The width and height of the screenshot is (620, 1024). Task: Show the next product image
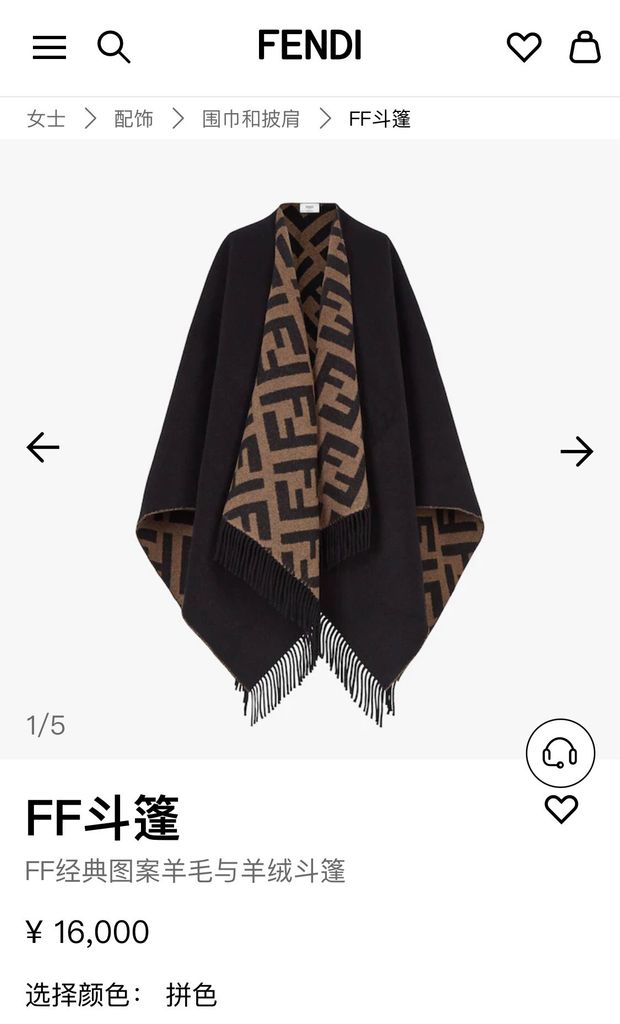pos(576,452)
